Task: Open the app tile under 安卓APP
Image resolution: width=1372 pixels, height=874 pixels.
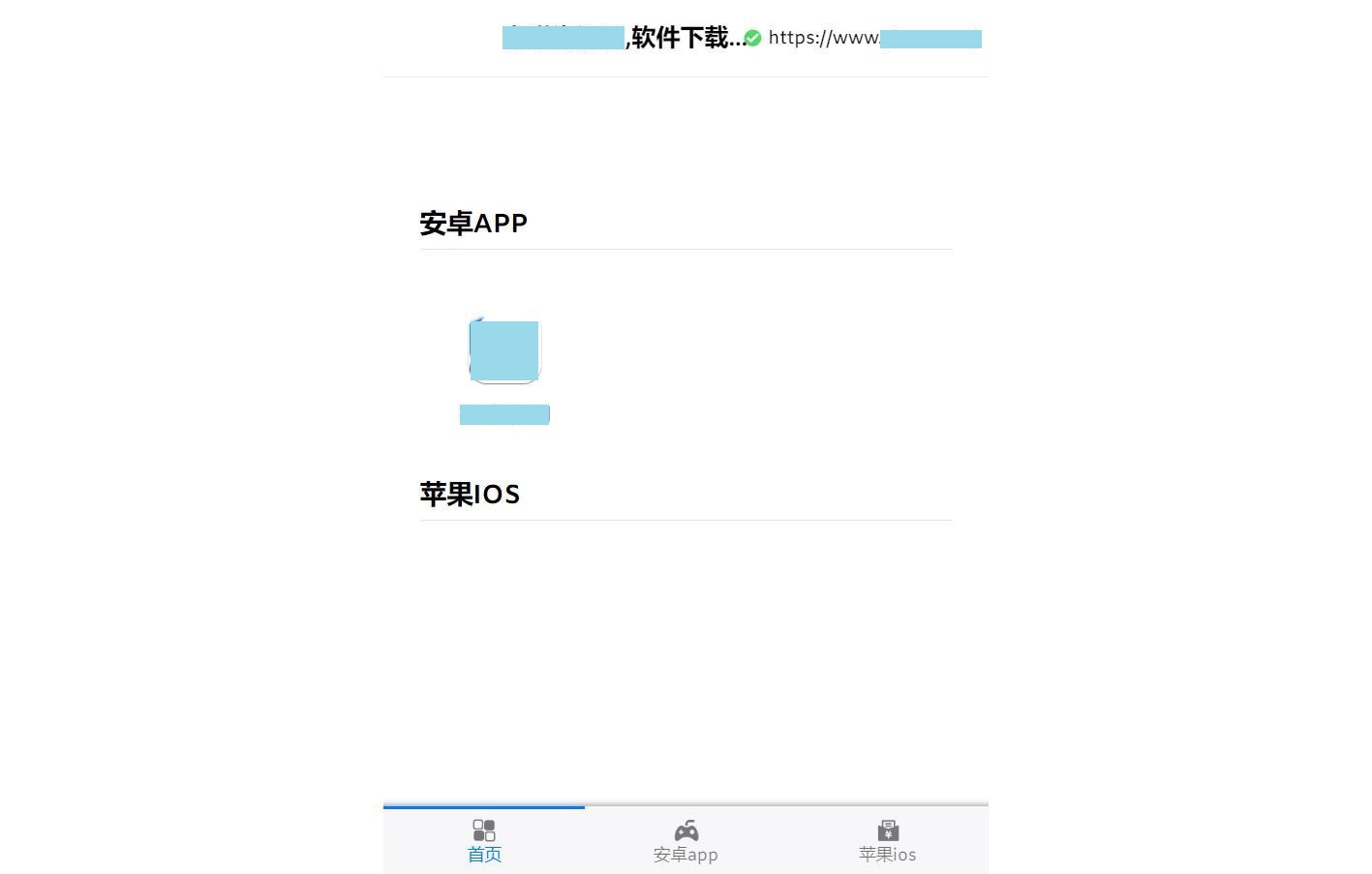Action: [x=504, y=351]
